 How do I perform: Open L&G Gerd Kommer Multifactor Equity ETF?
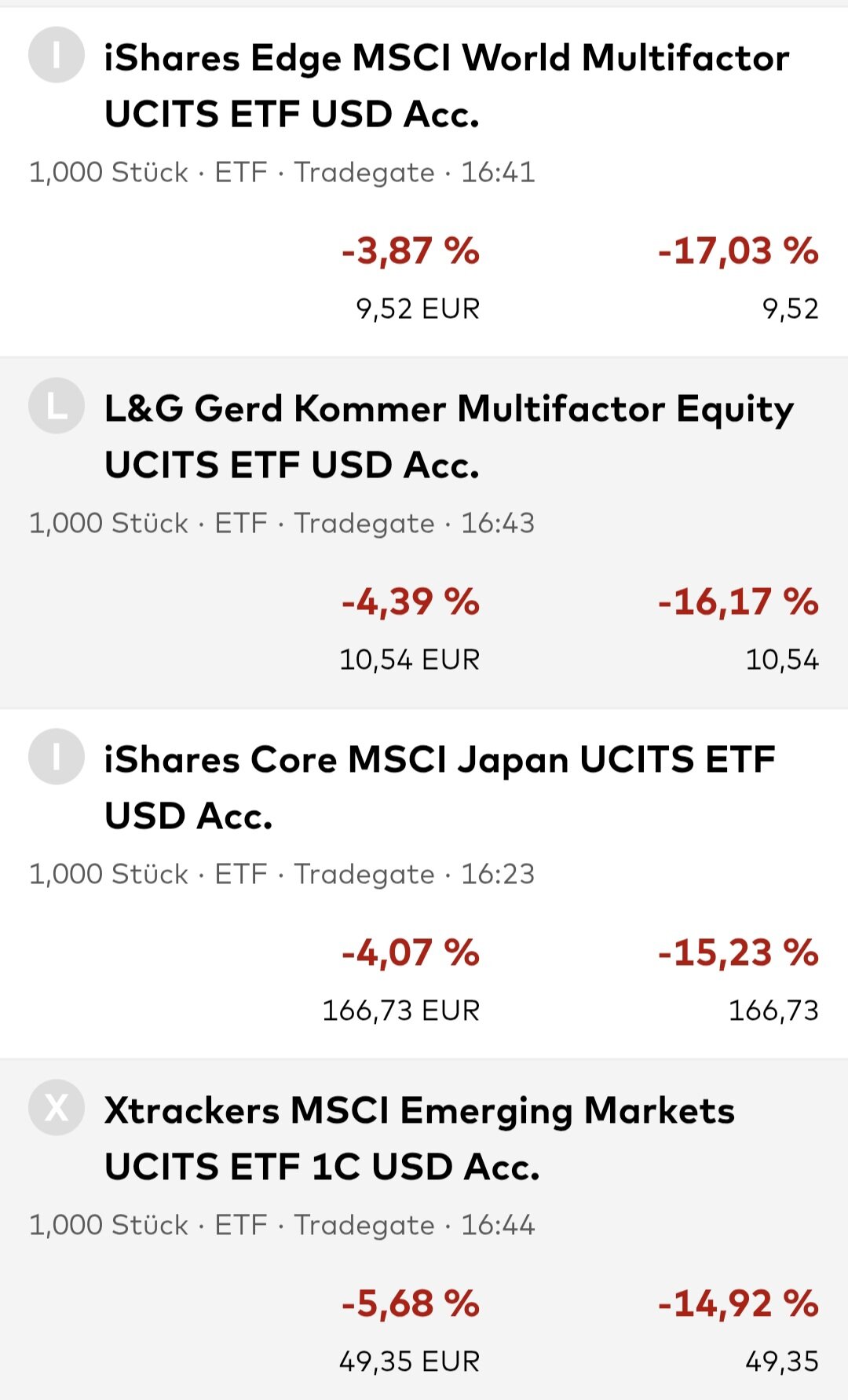[448, 437]
